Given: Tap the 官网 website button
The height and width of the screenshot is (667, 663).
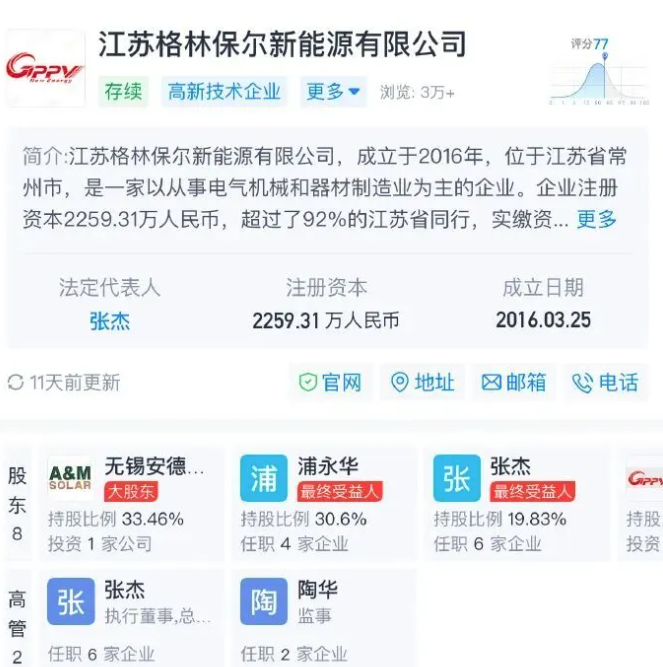Looking at the screenshot, I should click(x=330, y=382).
